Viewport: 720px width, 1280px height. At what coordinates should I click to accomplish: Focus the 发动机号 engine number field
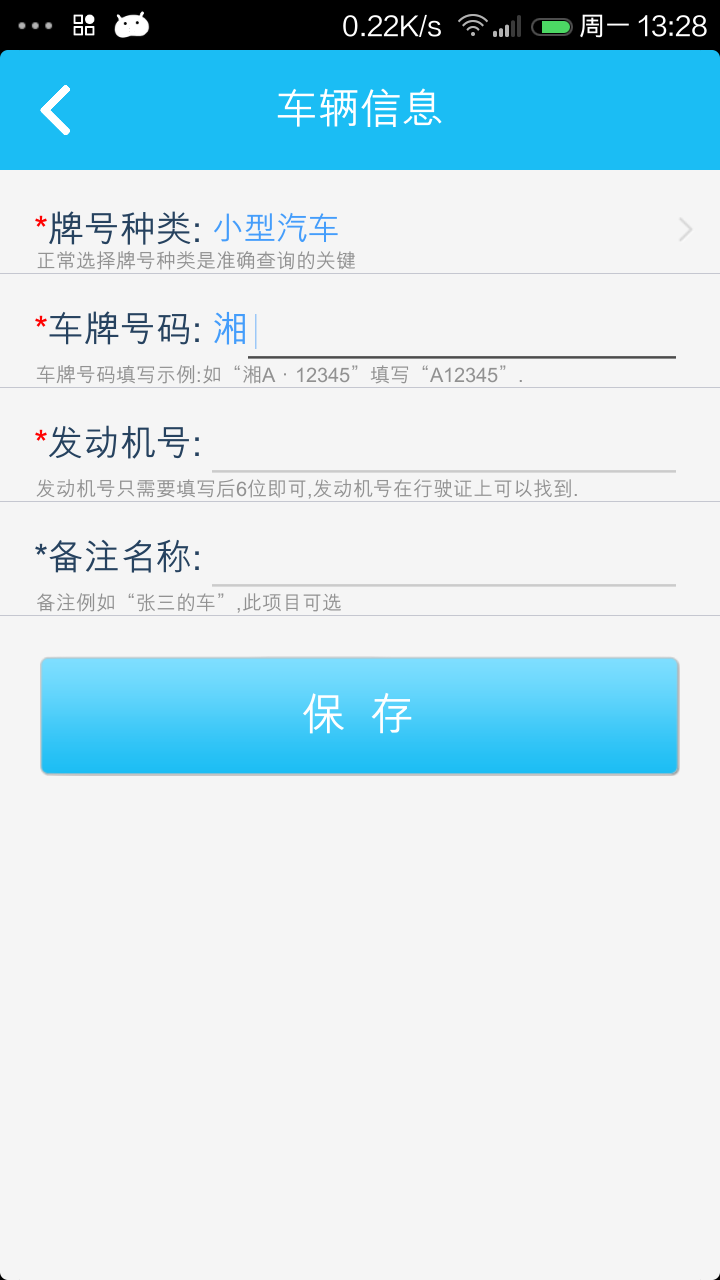click(444, 444)
